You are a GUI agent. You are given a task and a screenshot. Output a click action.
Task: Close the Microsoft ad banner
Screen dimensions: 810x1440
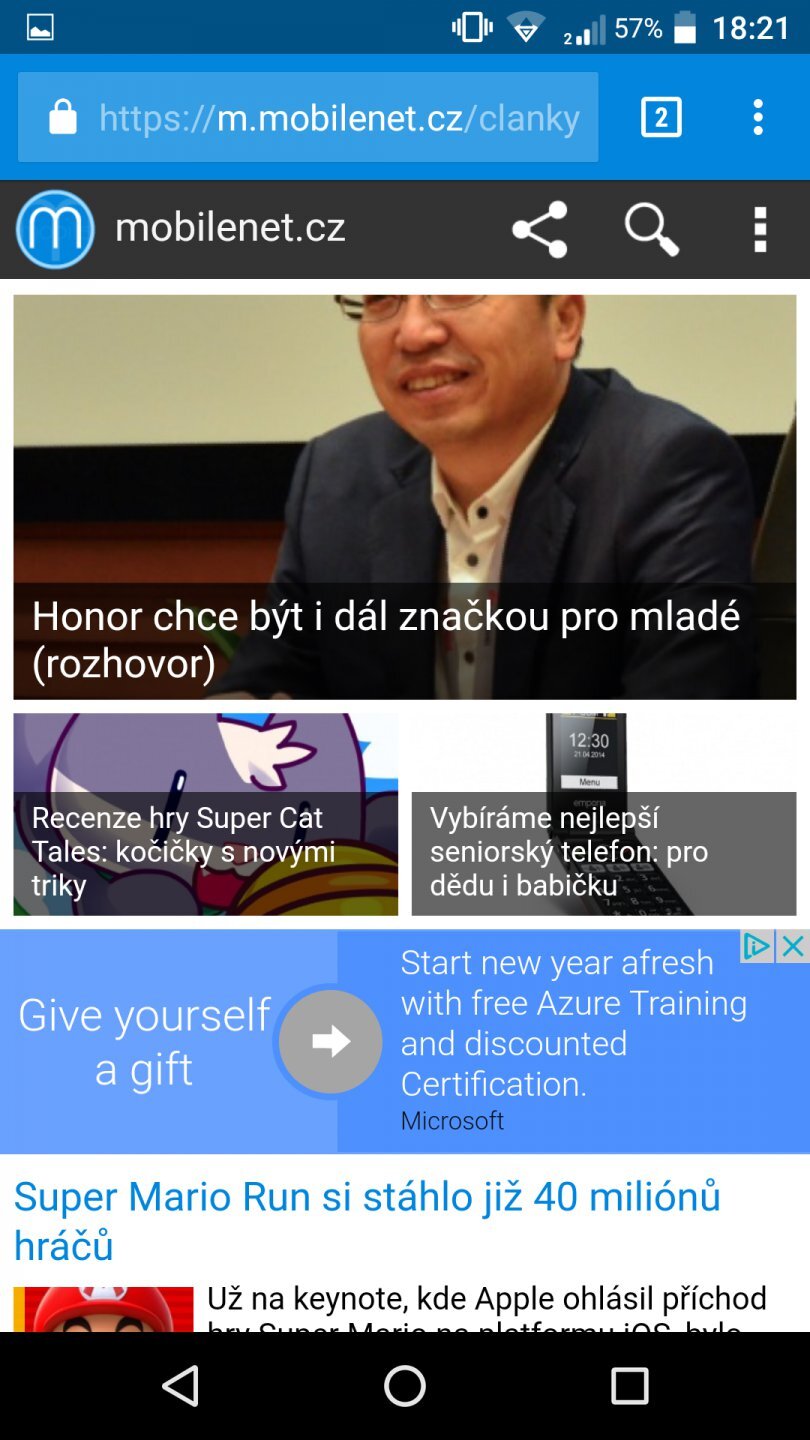point(793,946)
